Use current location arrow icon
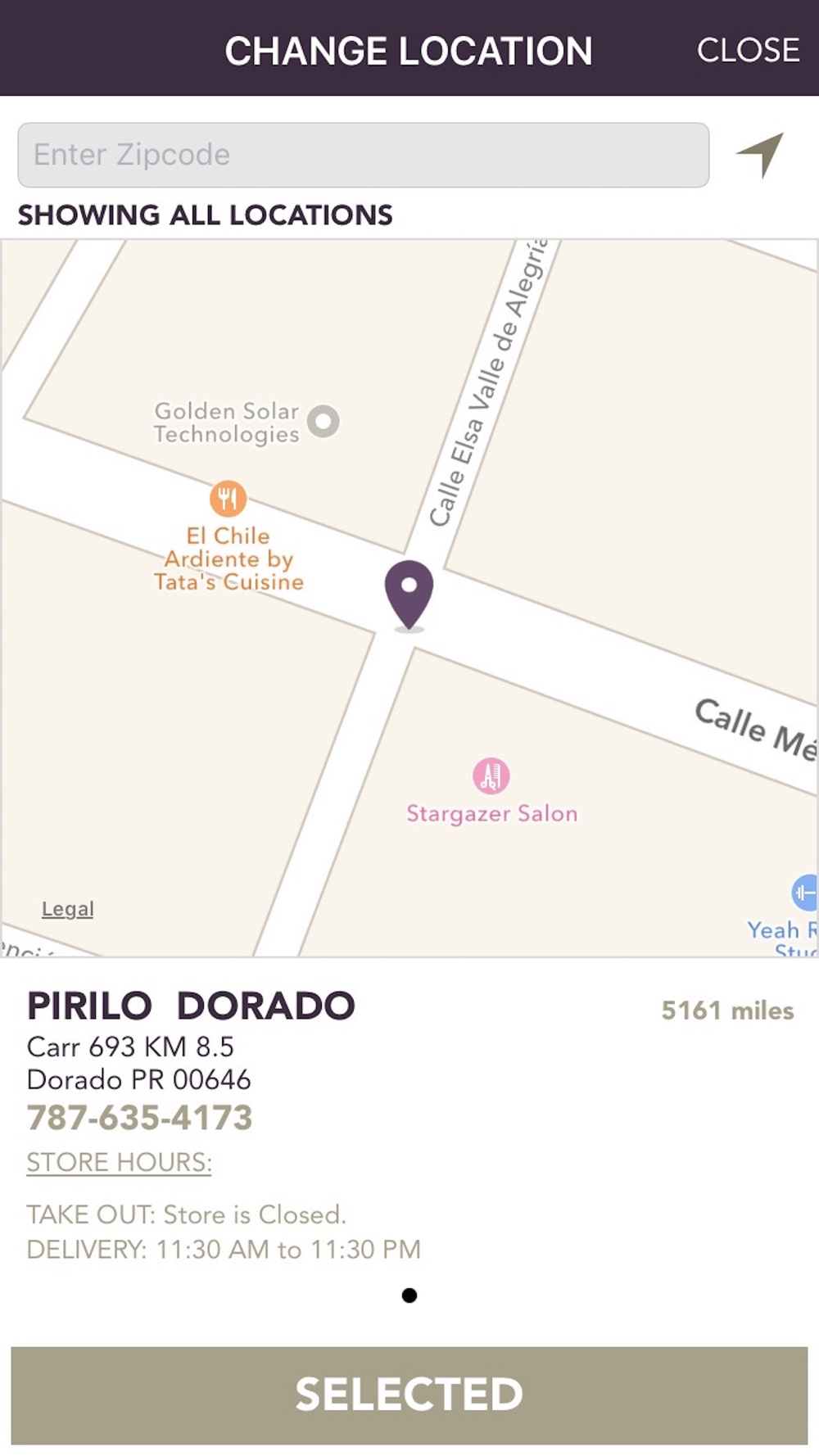Viewport: 819px width, 1456px height. pos(761,154)
